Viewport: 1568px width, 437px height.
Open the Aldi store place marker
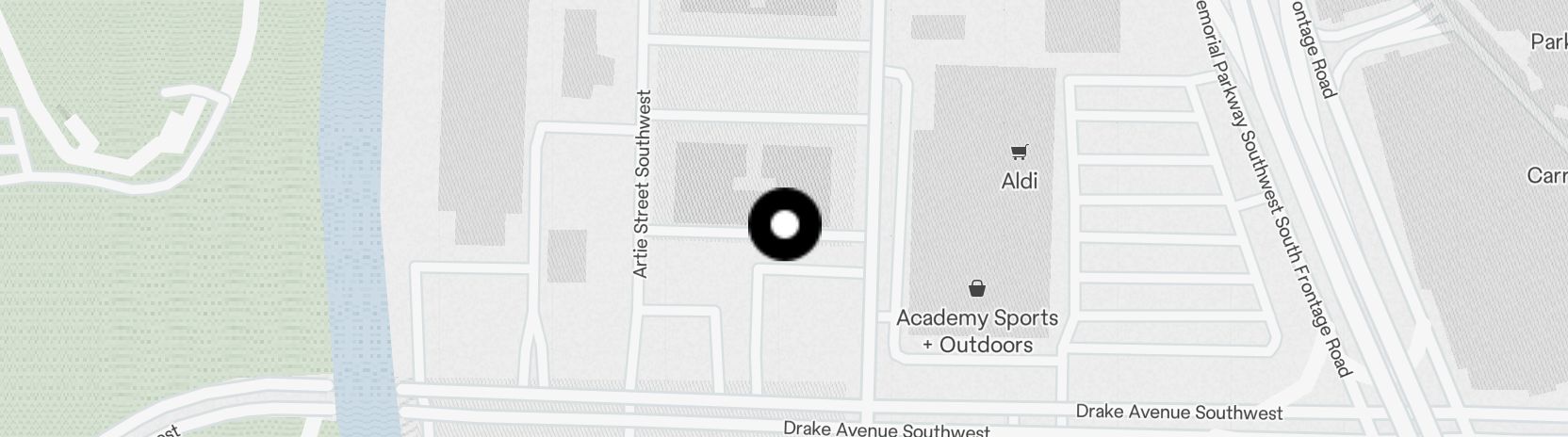1019,152
